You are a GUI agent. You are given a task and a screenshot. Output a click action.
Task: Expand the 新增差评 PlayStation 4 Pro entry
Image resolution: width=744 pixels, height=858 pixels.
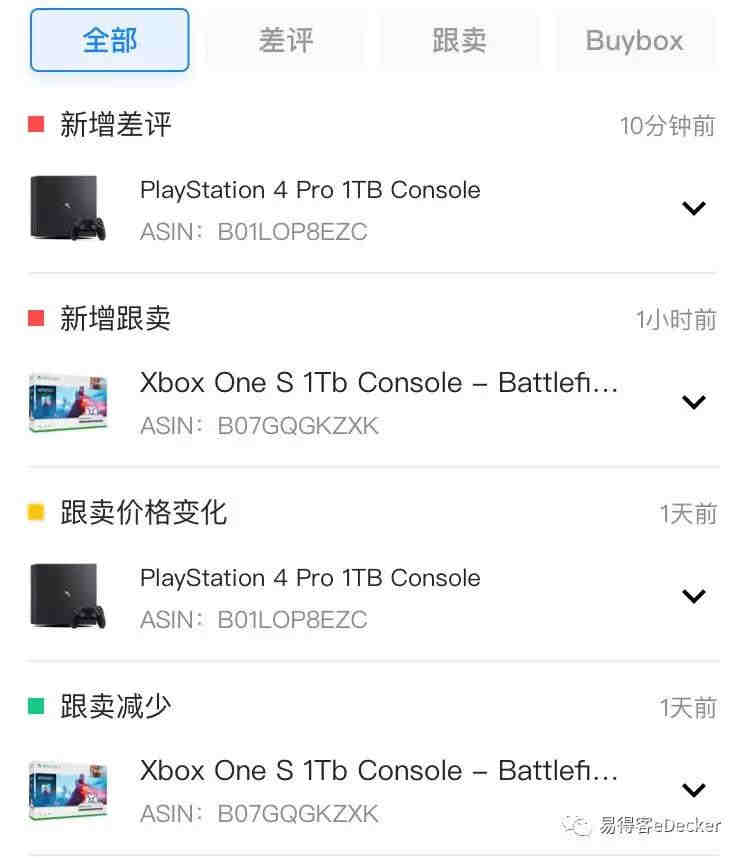693,208
